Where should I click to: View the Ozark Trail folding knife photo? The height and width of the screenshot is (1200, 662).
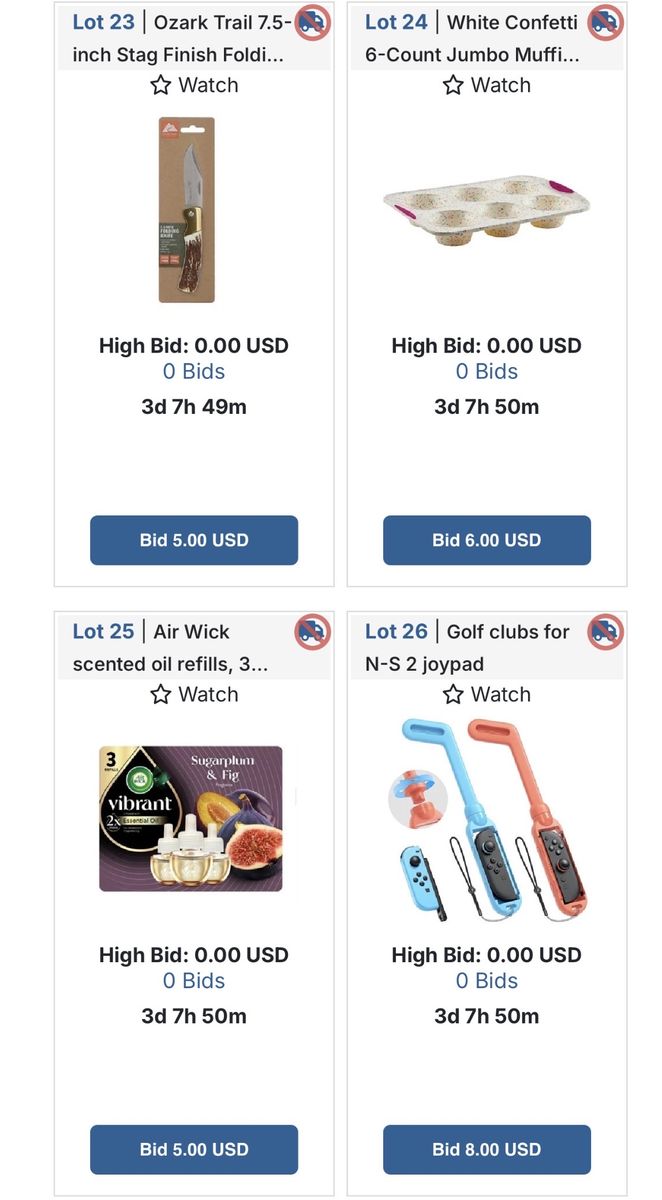[x=187, y=210]
